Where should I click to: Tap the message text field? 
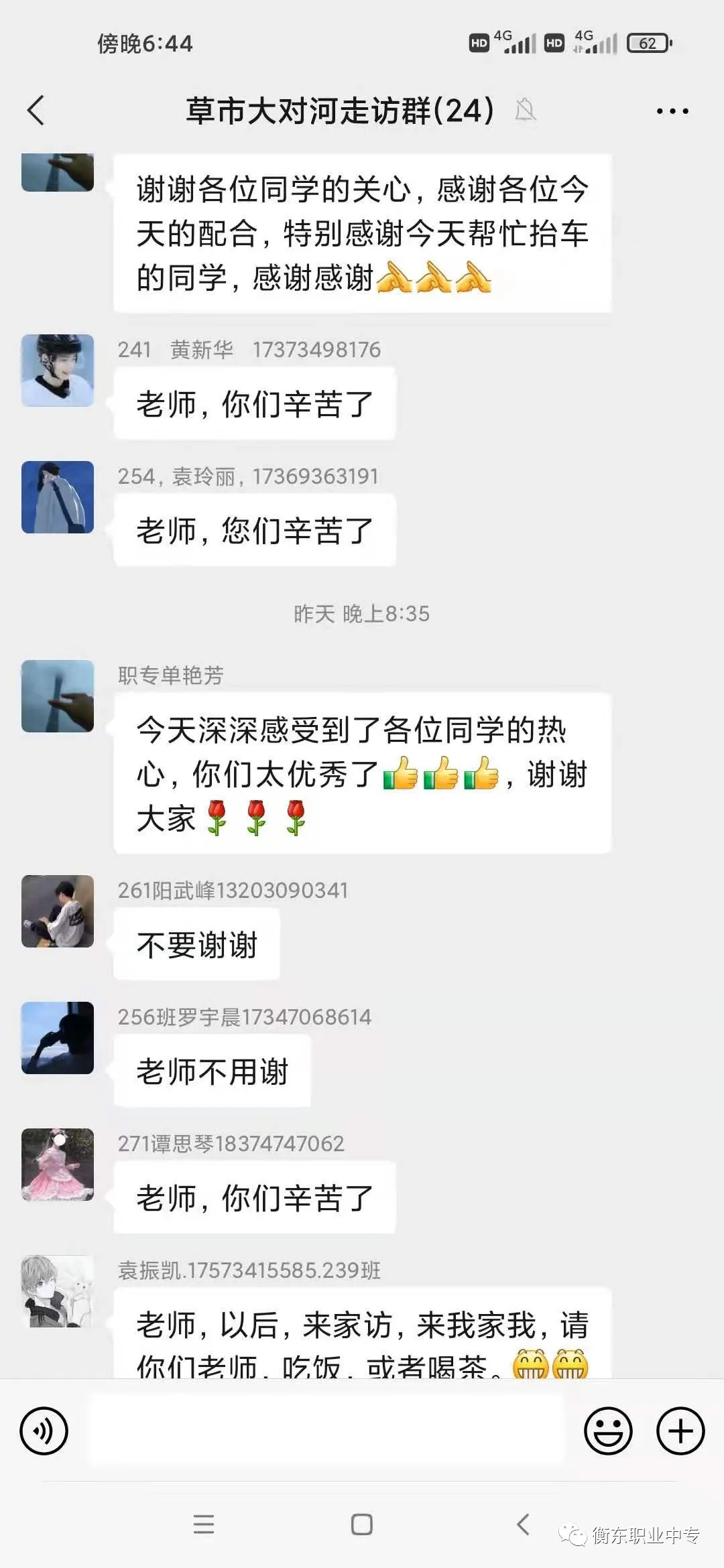pyautogui.click(x=326, y=1431)
